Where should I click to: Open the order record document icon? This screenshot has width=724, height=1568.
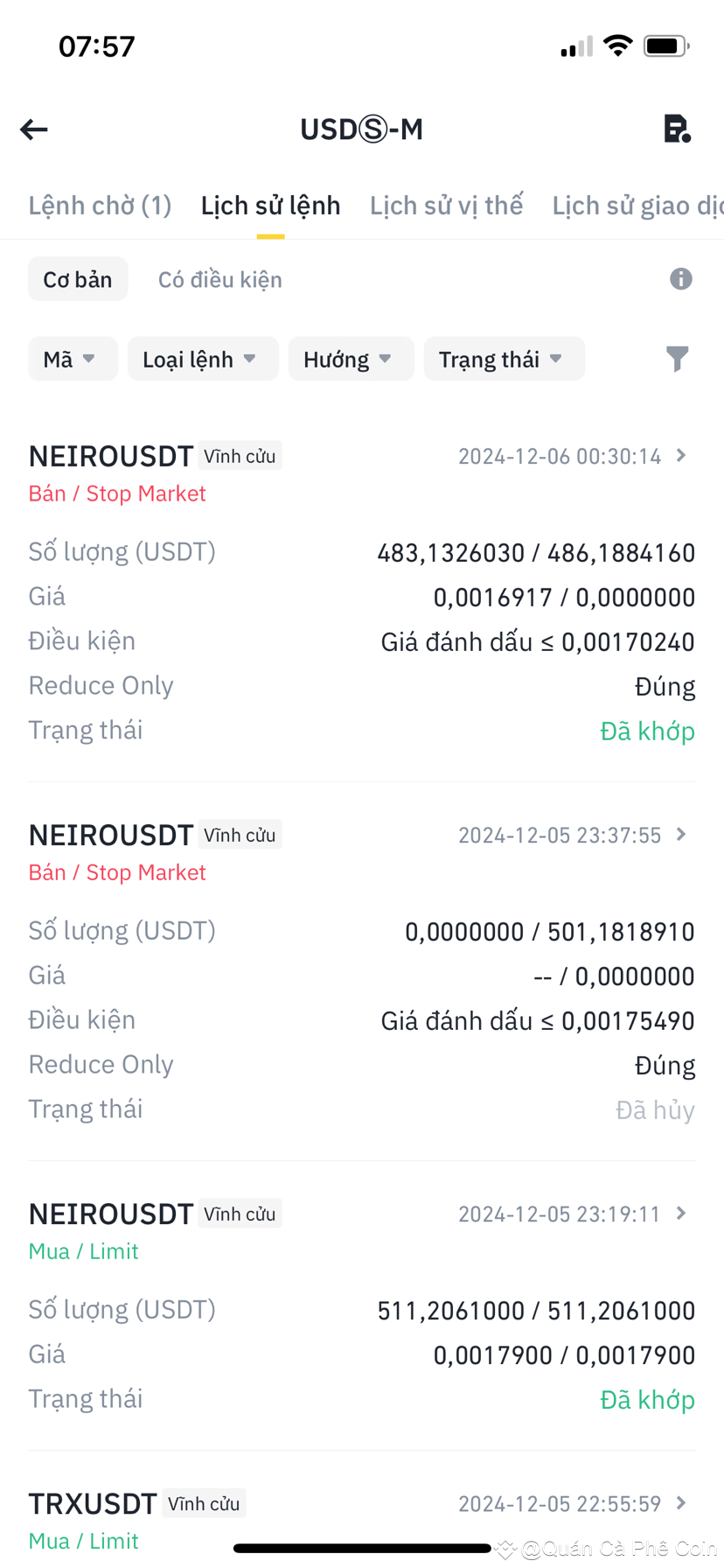677,128
